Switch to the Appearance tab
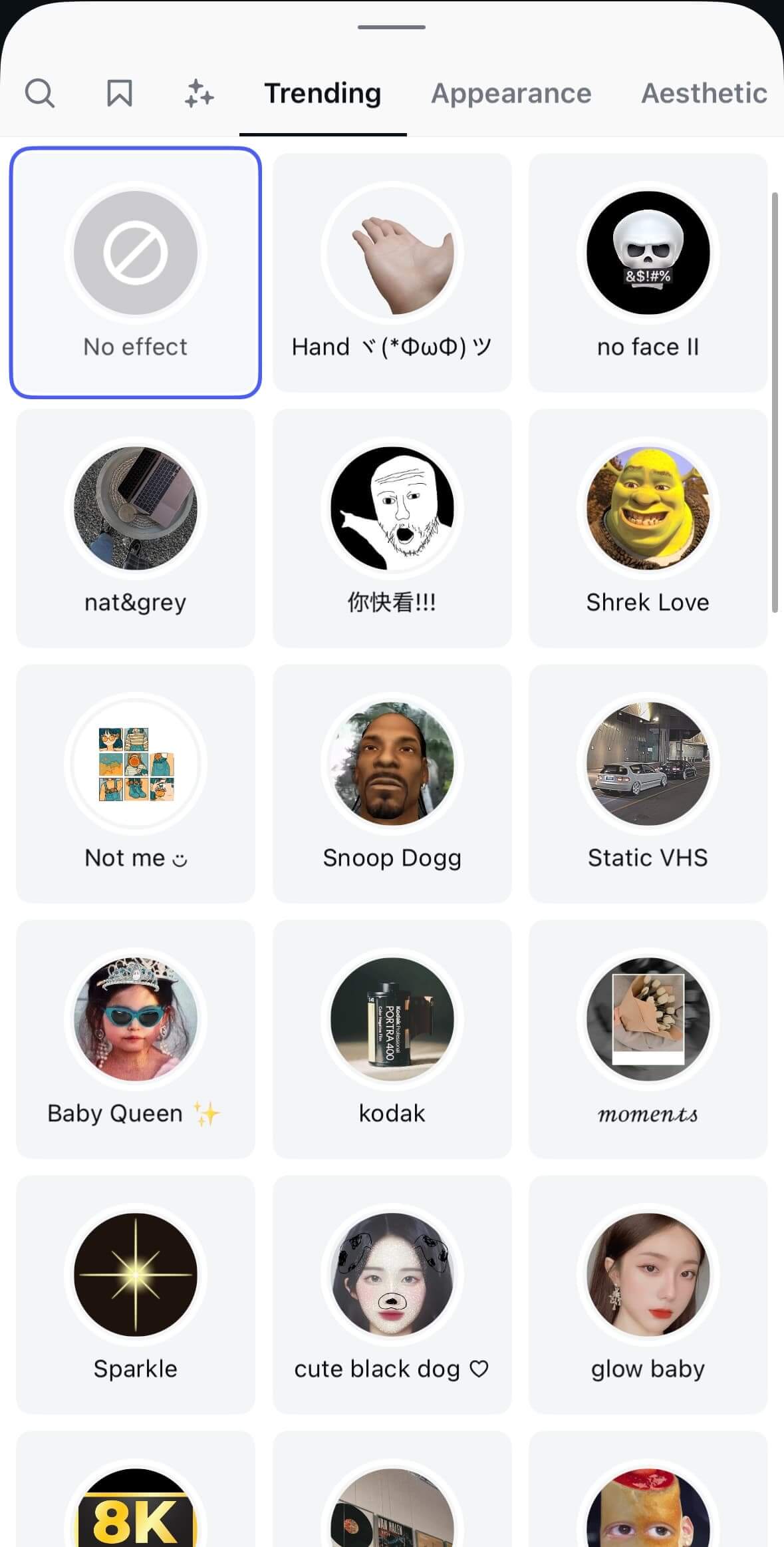Screen dimensions: 784x1547 click(511, 93)
